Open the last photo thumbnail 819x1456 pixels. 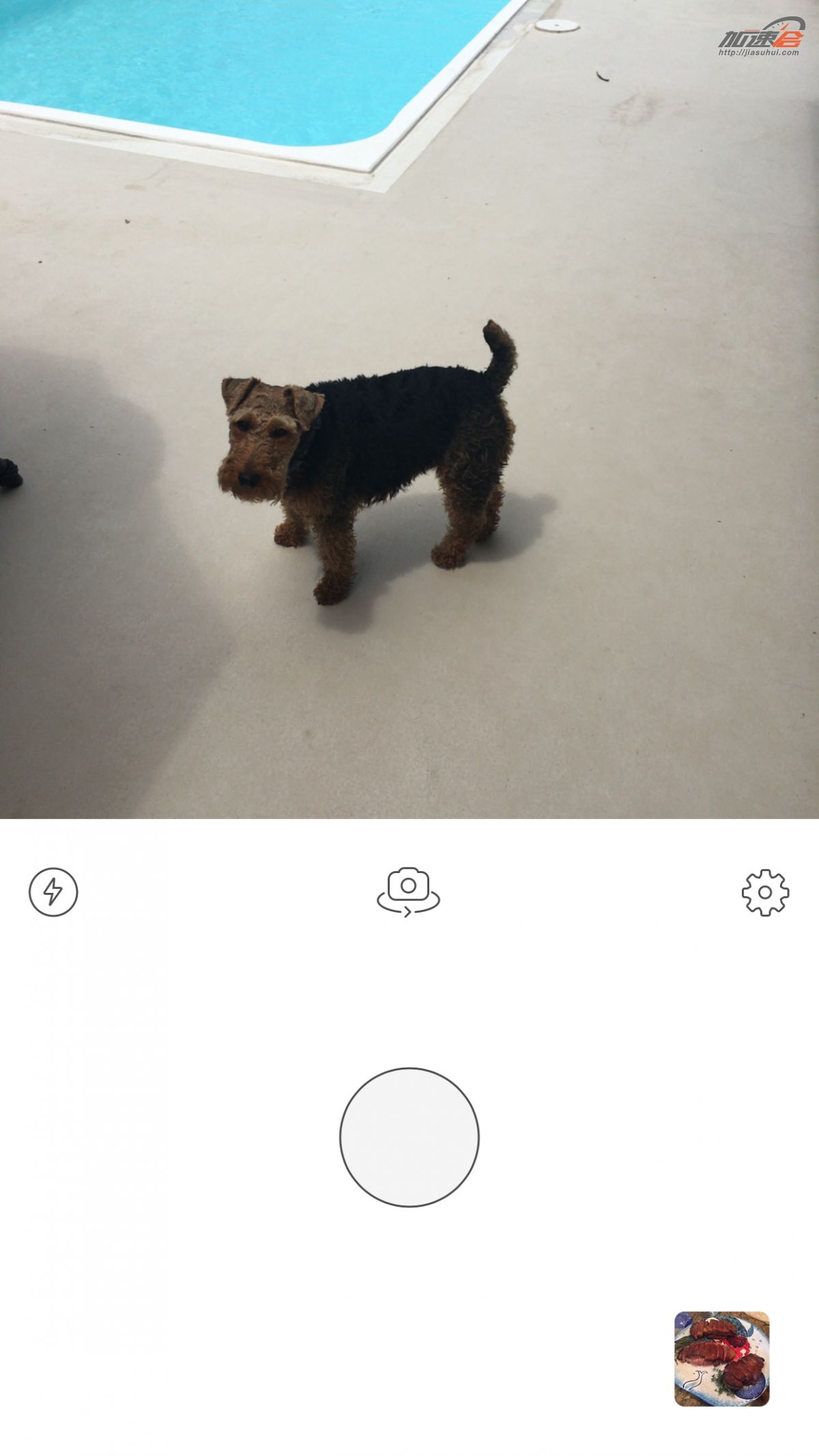click(x=721, y=1358)
